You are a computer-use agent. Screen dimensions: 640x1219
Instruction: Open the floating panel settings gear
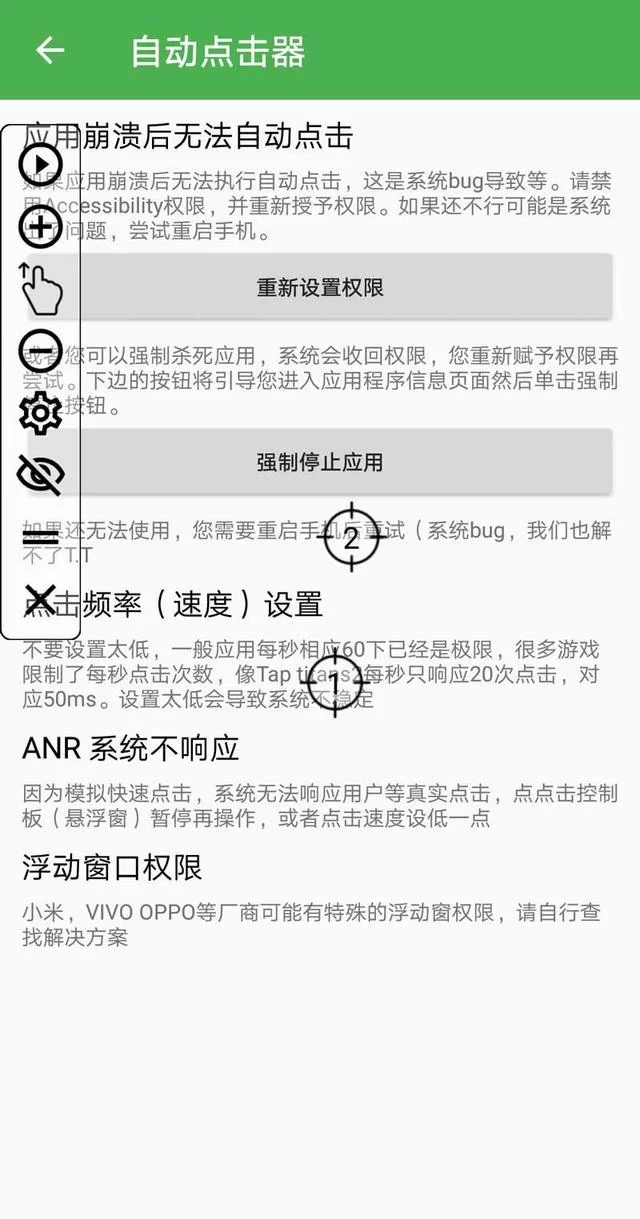click(x=41, y=413)
